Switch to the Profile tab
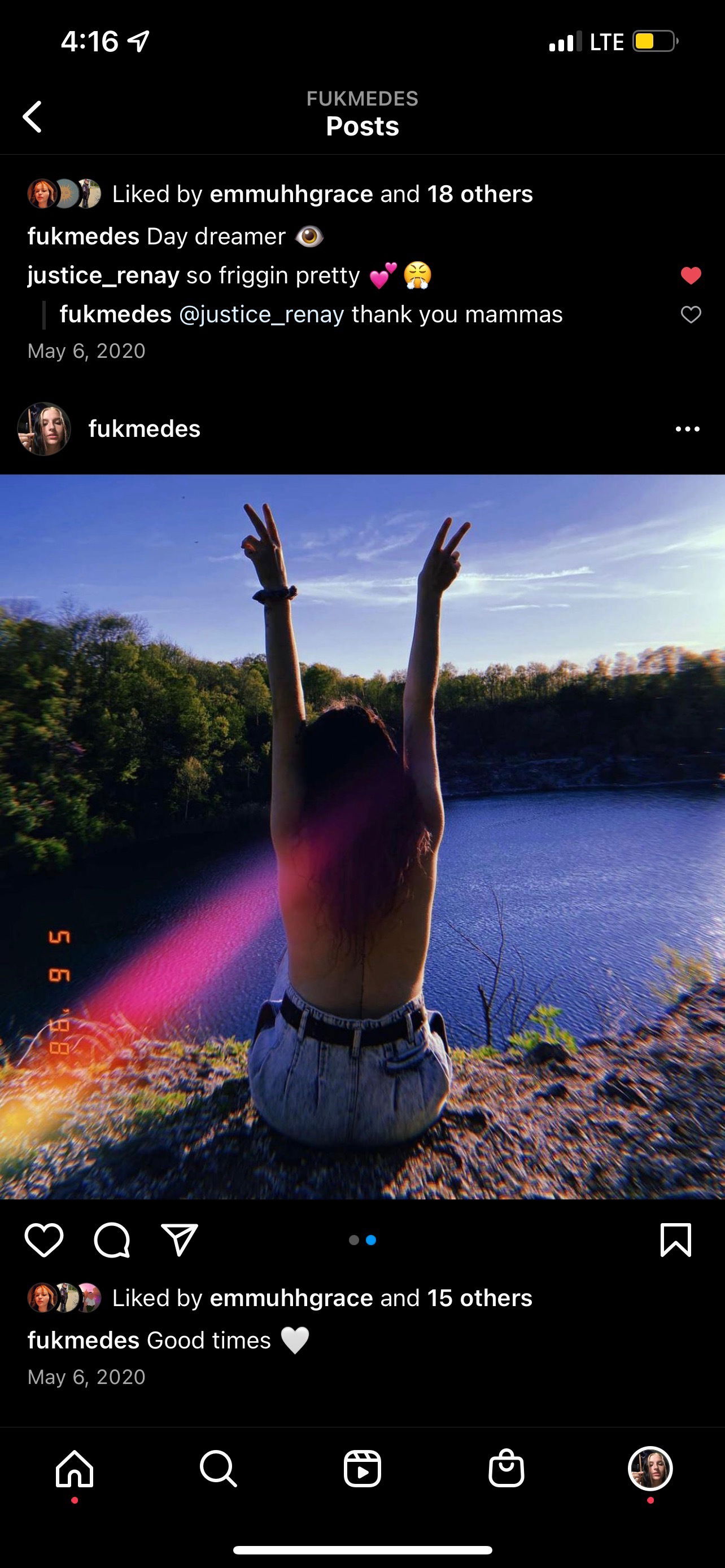Image resolution: width=725 pixels, height=1568 pixels. click(650, 1469)
